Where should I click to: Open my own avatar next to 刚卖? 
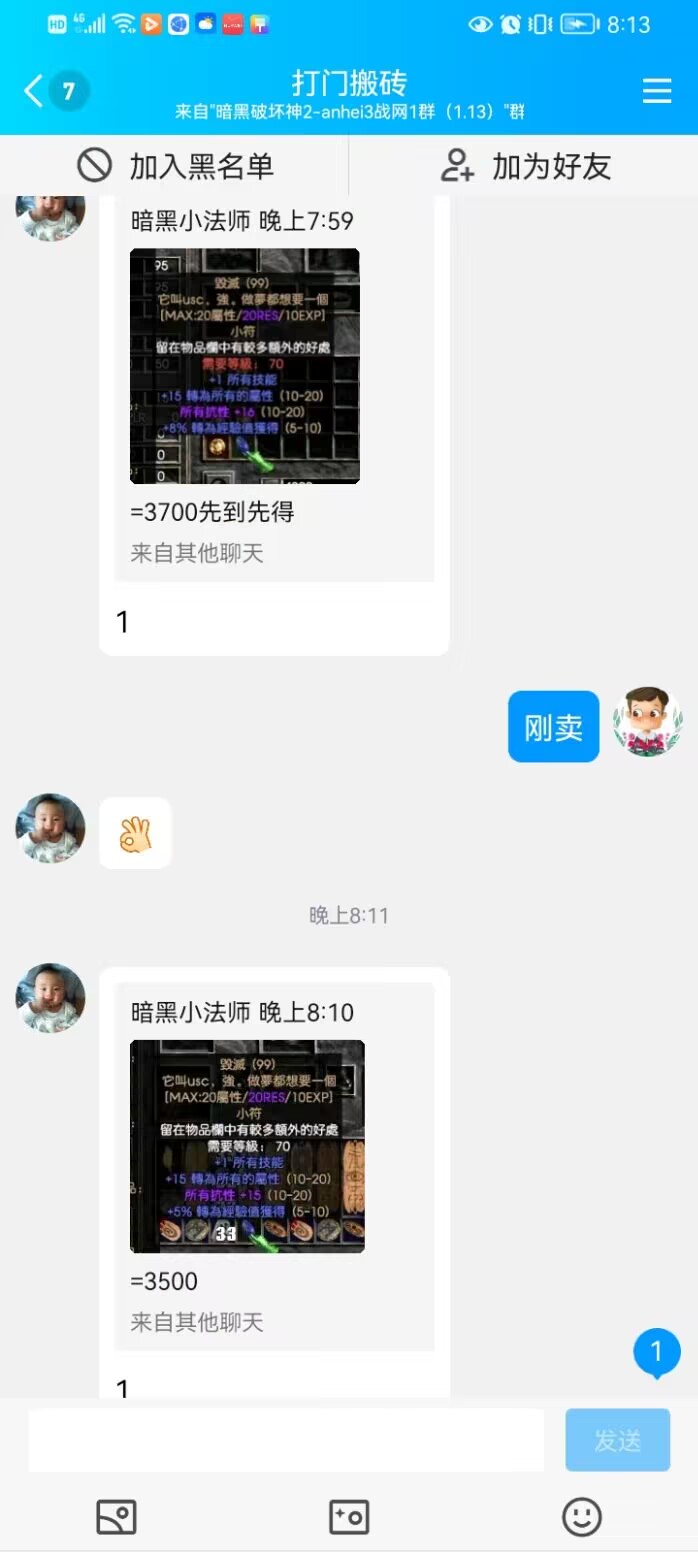click(x=647, y=722)
